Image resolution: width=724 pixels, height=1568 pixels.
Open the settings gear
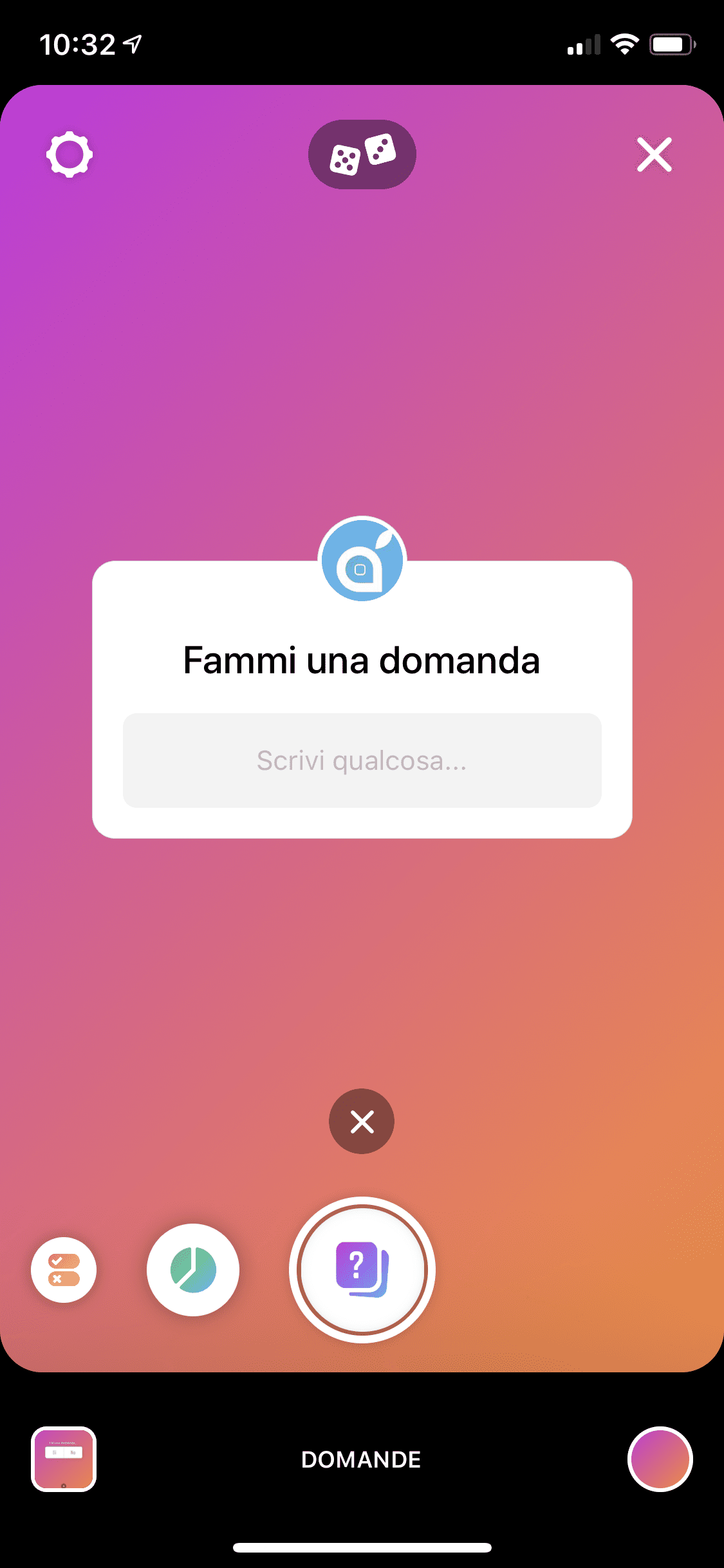coord(70,154)
